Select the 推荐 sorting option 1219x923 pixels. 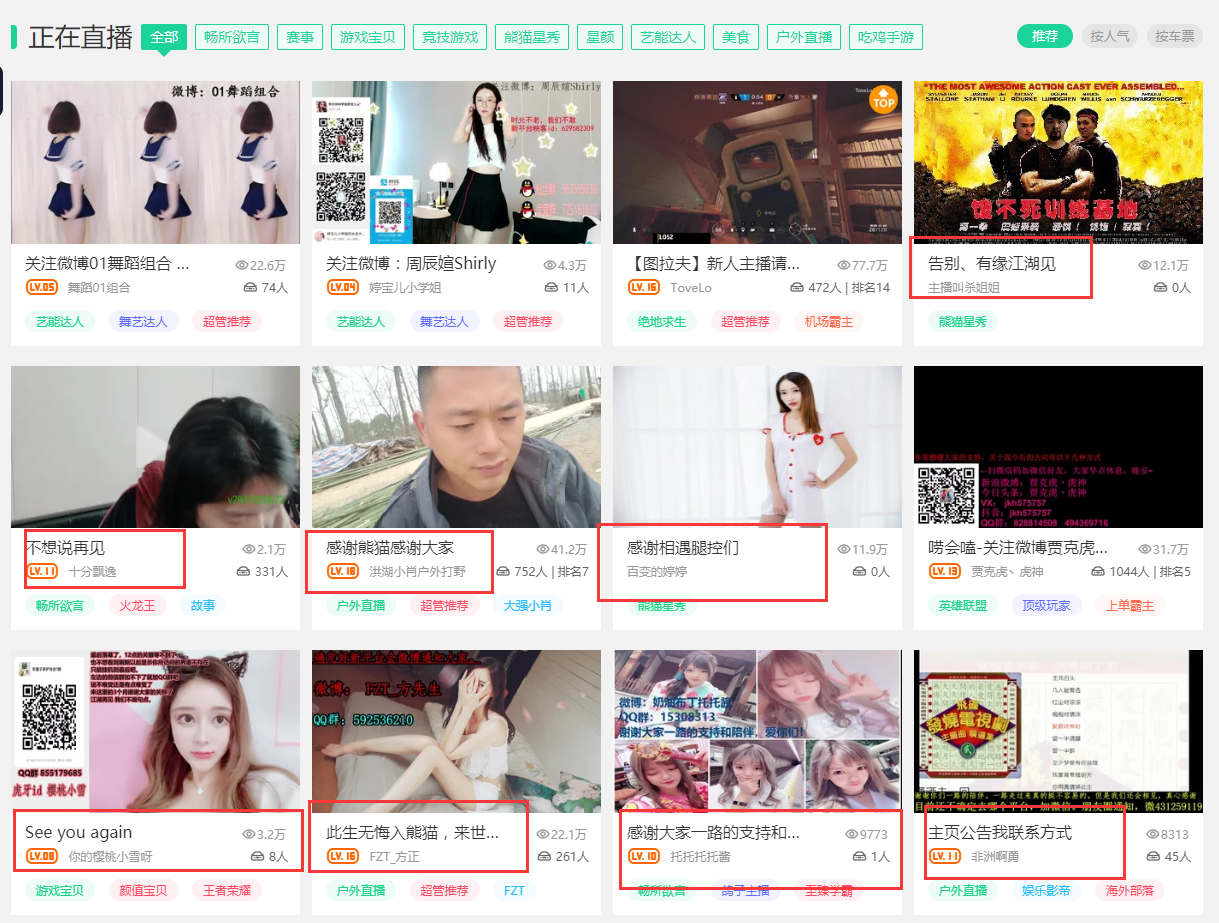pos(1044,37)
